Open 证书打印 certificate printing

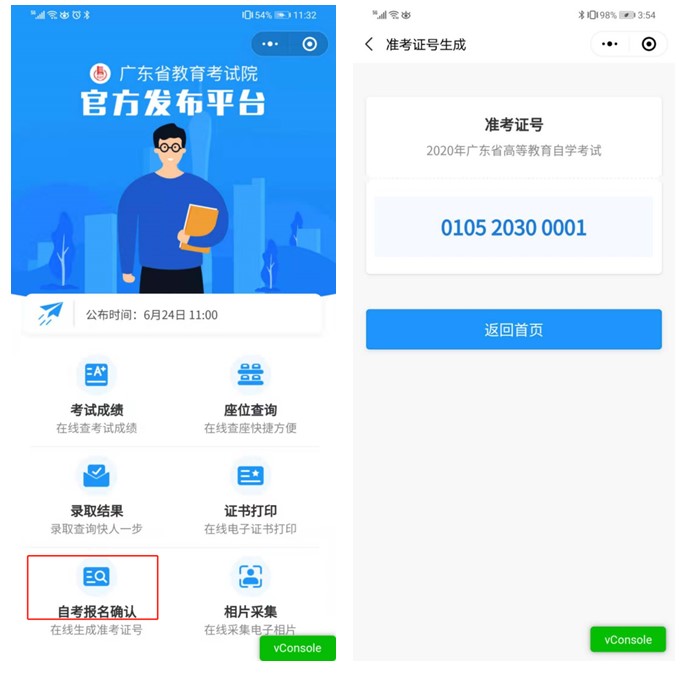click(x=250, y=494)
